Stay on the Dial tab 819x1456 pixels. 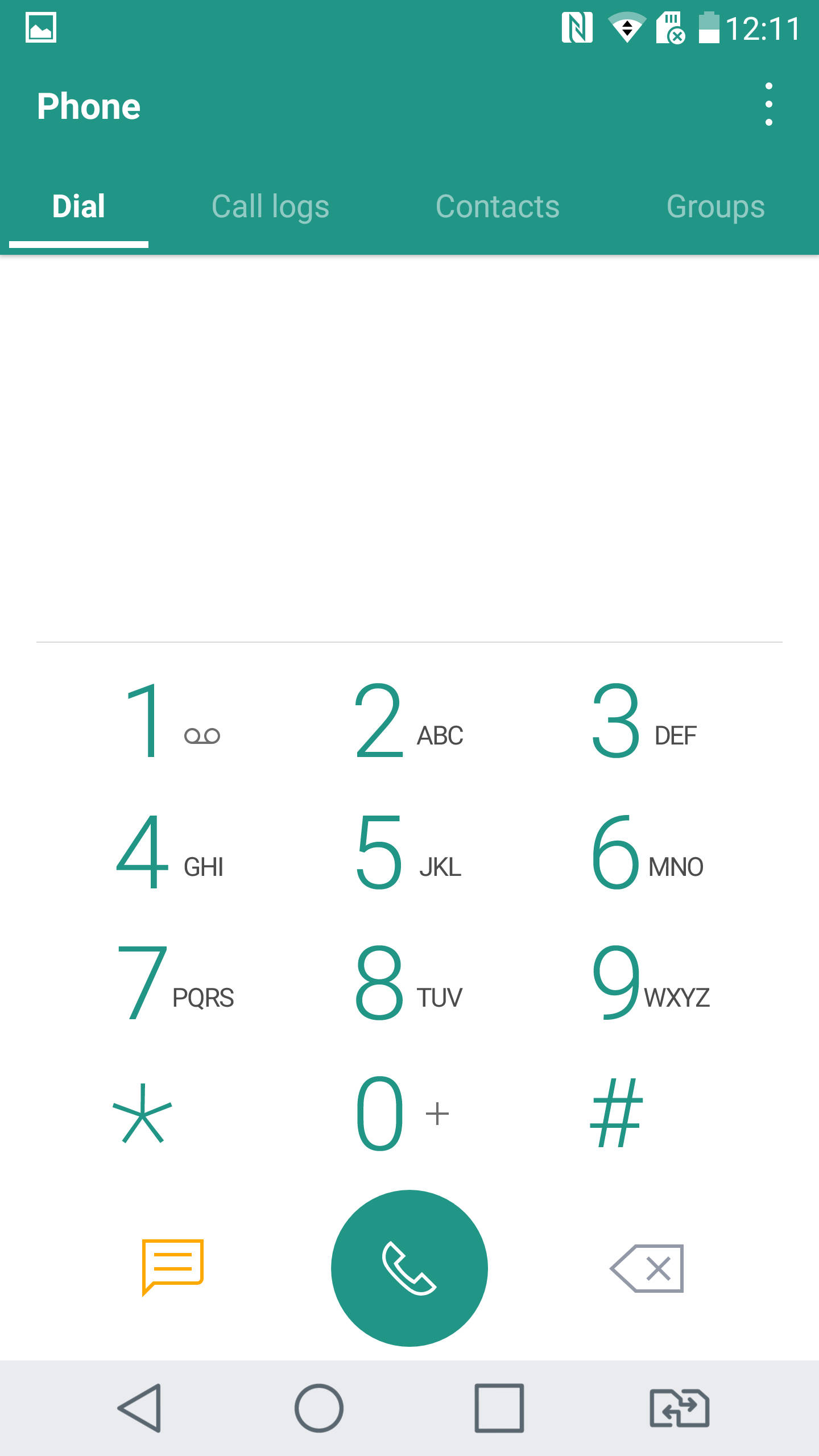point(78,206)
